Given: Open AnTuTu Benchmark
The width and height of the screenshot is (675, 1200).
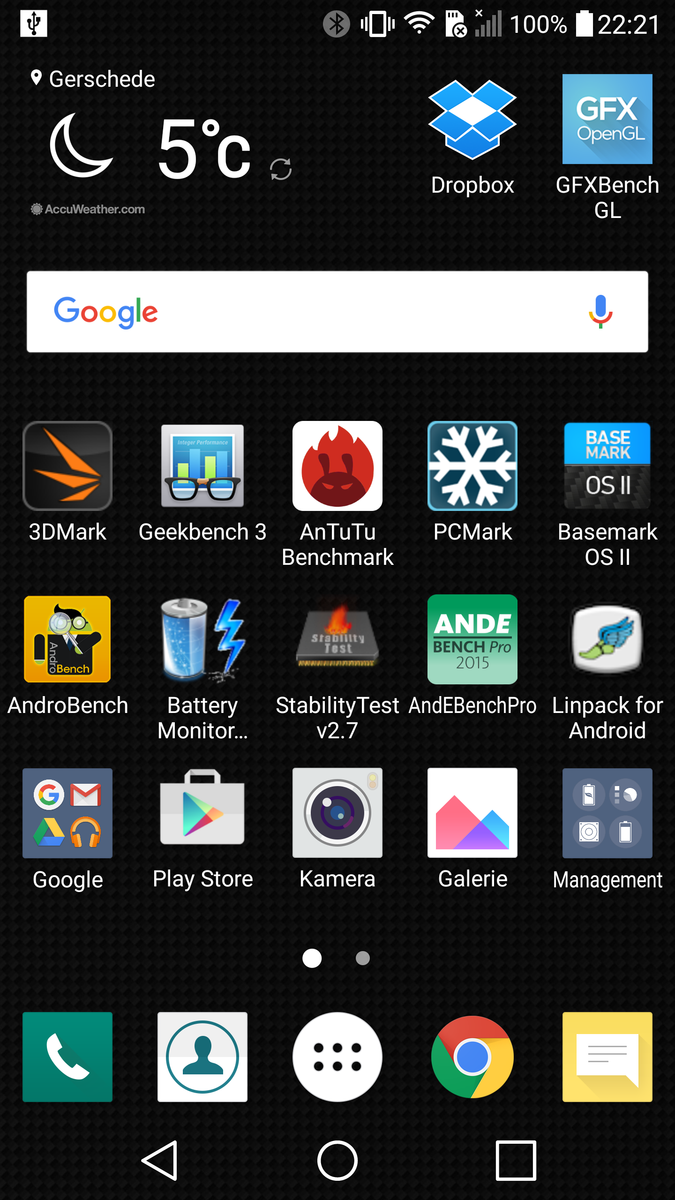Looking at the screenshot, I should click(337, 467).
